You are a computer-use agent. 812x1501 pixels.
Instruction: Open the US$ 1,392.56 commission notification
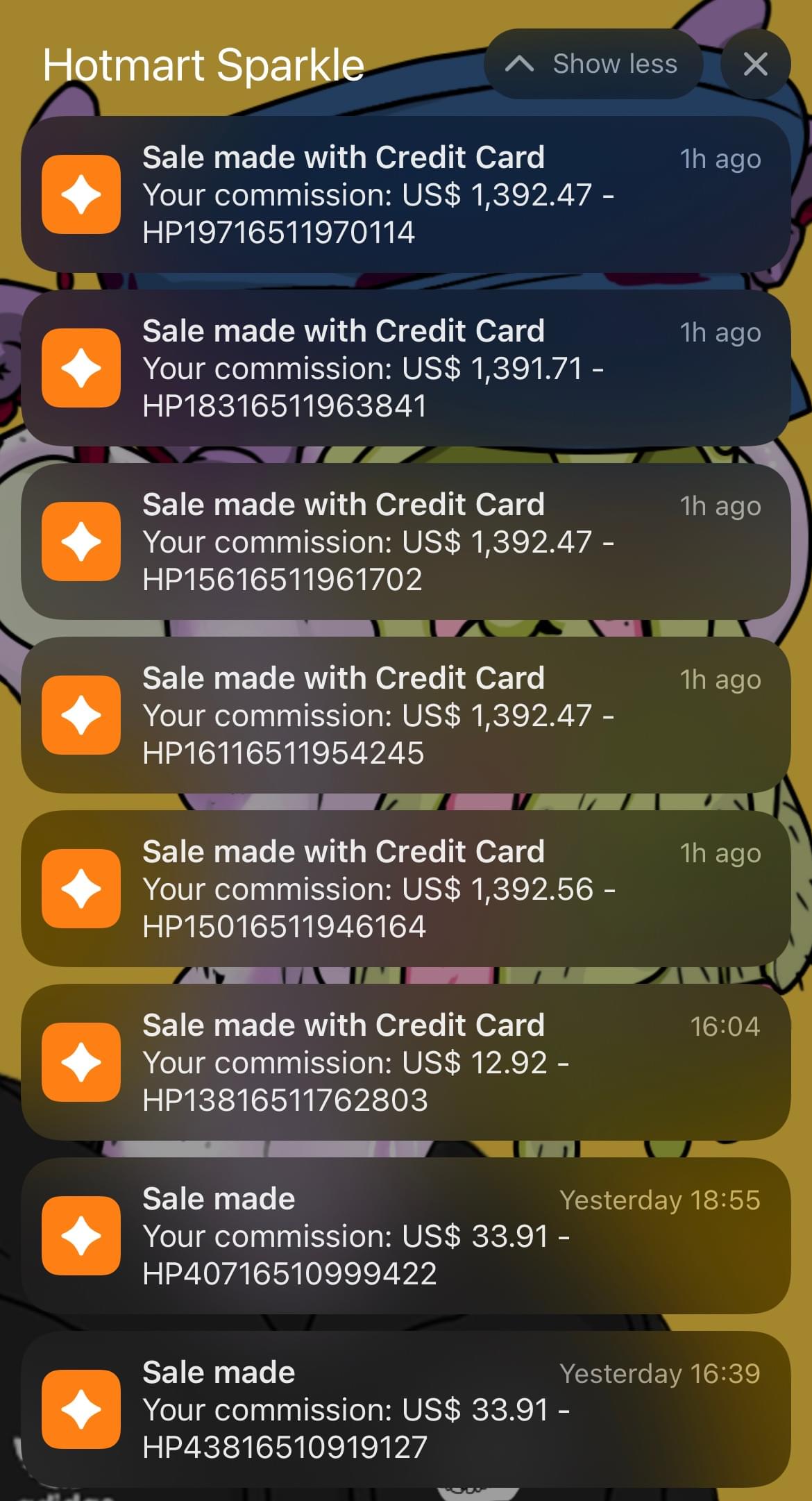406,889
